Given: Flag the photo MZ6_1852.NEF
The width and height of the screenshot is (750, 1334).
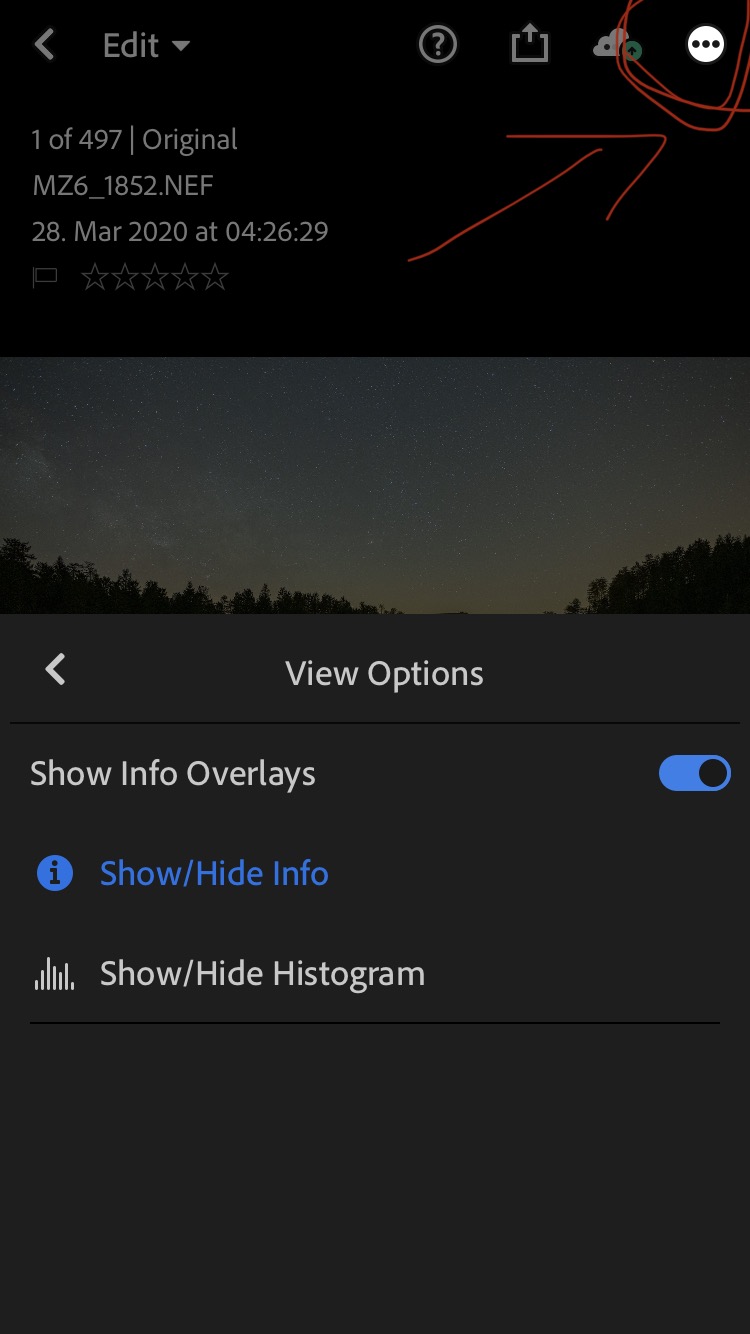Looking at the screenshot, I should (x=45, y=277).
